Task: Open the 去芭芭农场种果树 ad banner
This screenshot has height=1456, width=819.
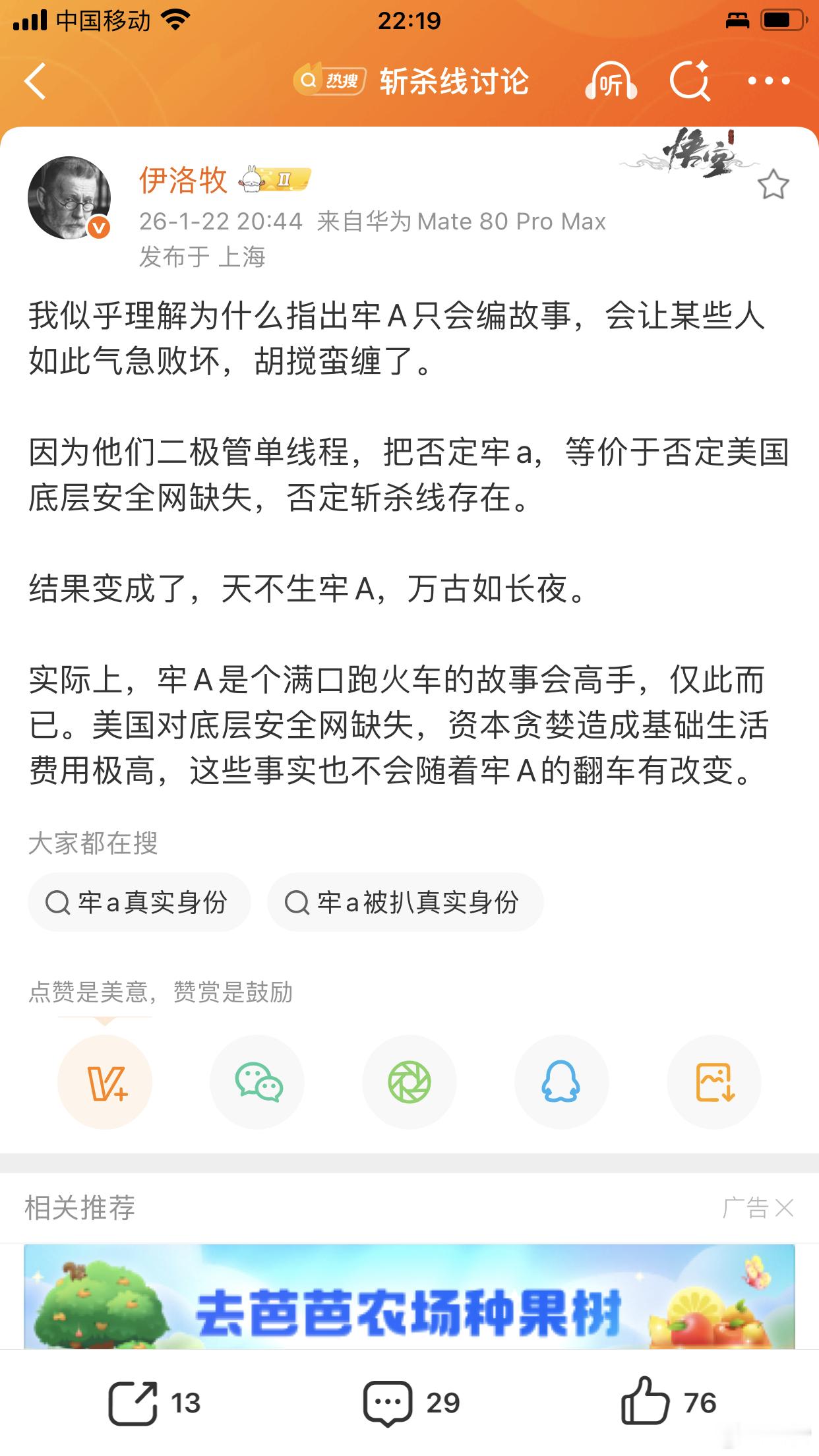Action: (409, 1309)
